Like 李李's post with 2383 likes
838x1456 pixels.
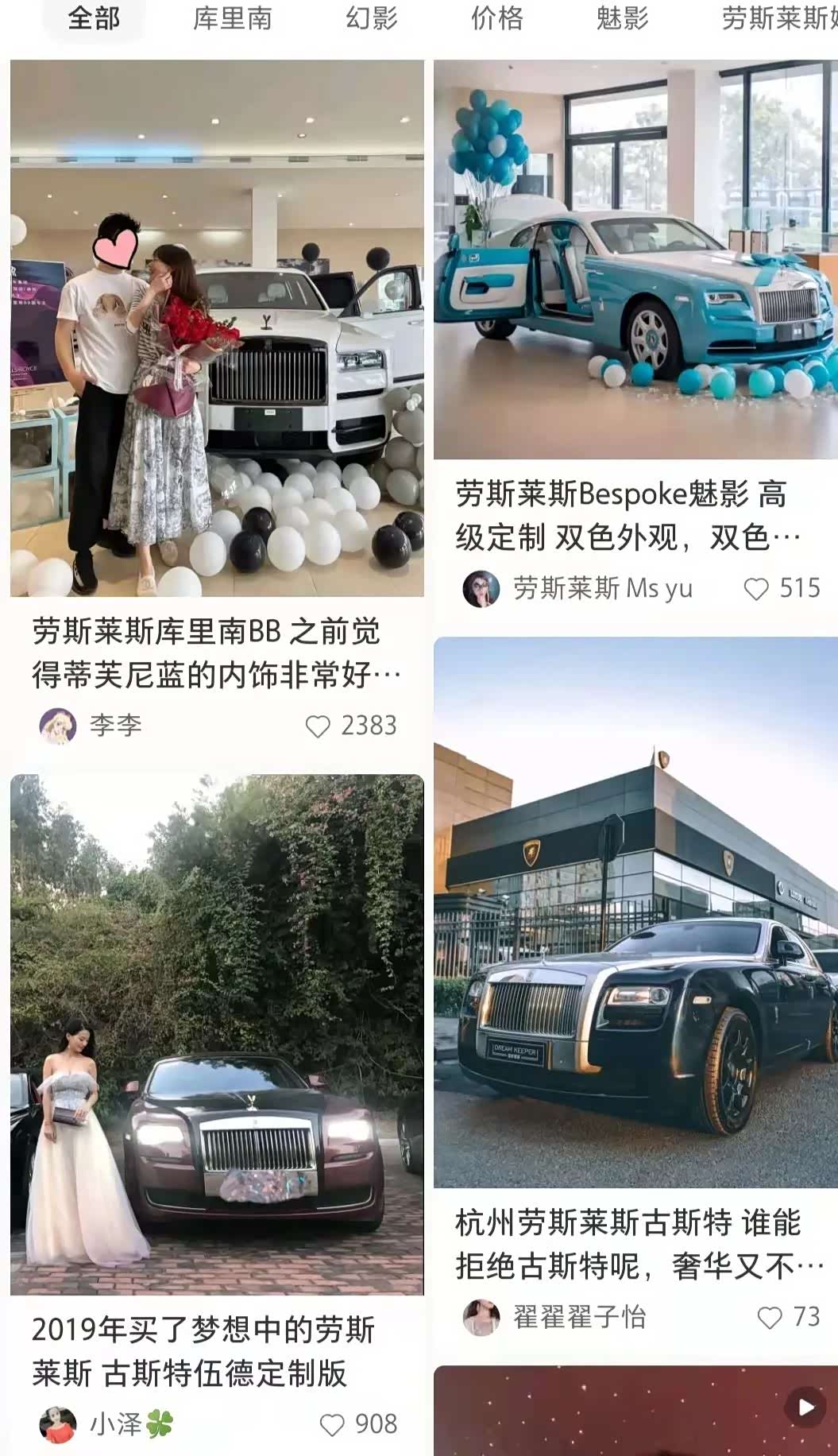pos(319,726)
